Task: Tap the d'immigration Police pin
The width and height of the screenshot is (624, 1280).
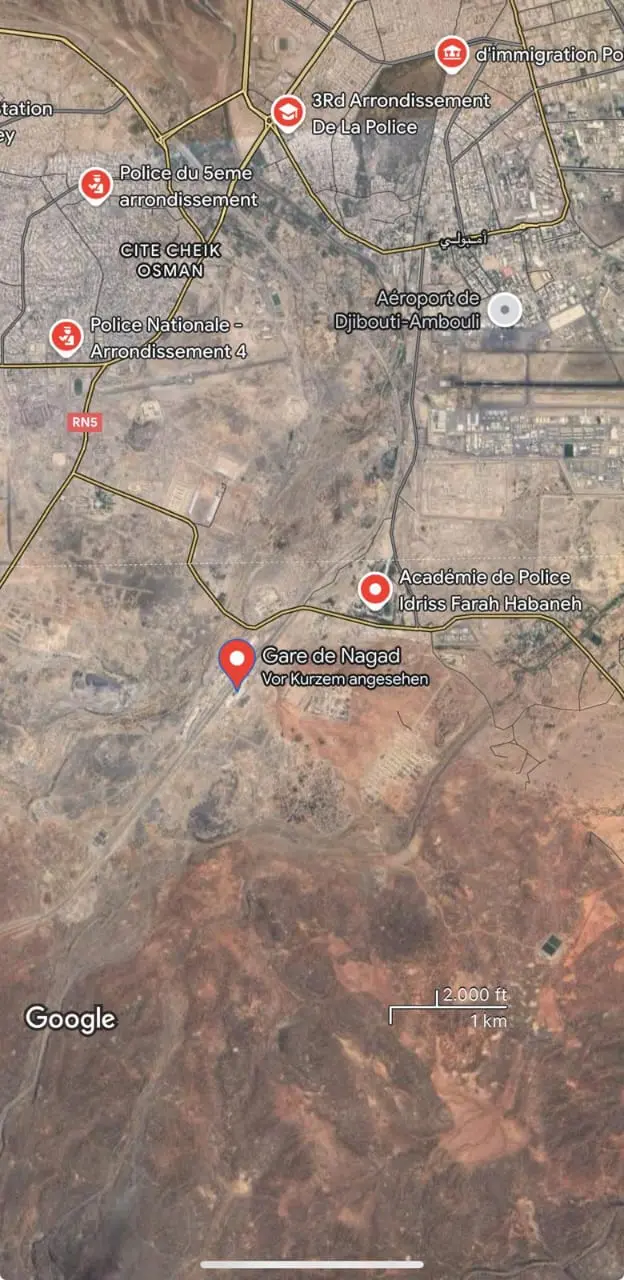Action: pyautogui.click(x=452, y=54)
